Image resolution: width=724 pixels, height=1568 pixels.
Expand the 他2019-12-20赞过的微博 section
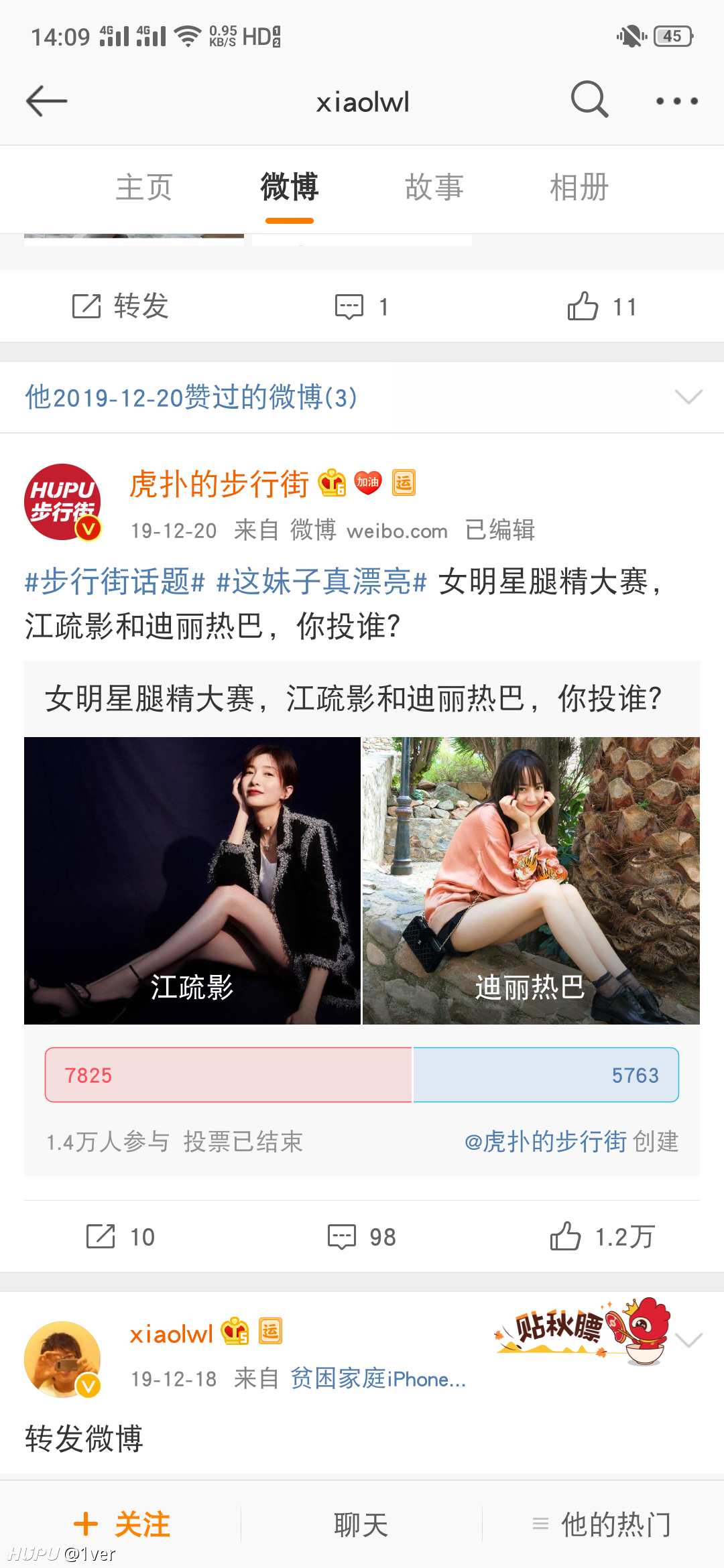[362, 397]
